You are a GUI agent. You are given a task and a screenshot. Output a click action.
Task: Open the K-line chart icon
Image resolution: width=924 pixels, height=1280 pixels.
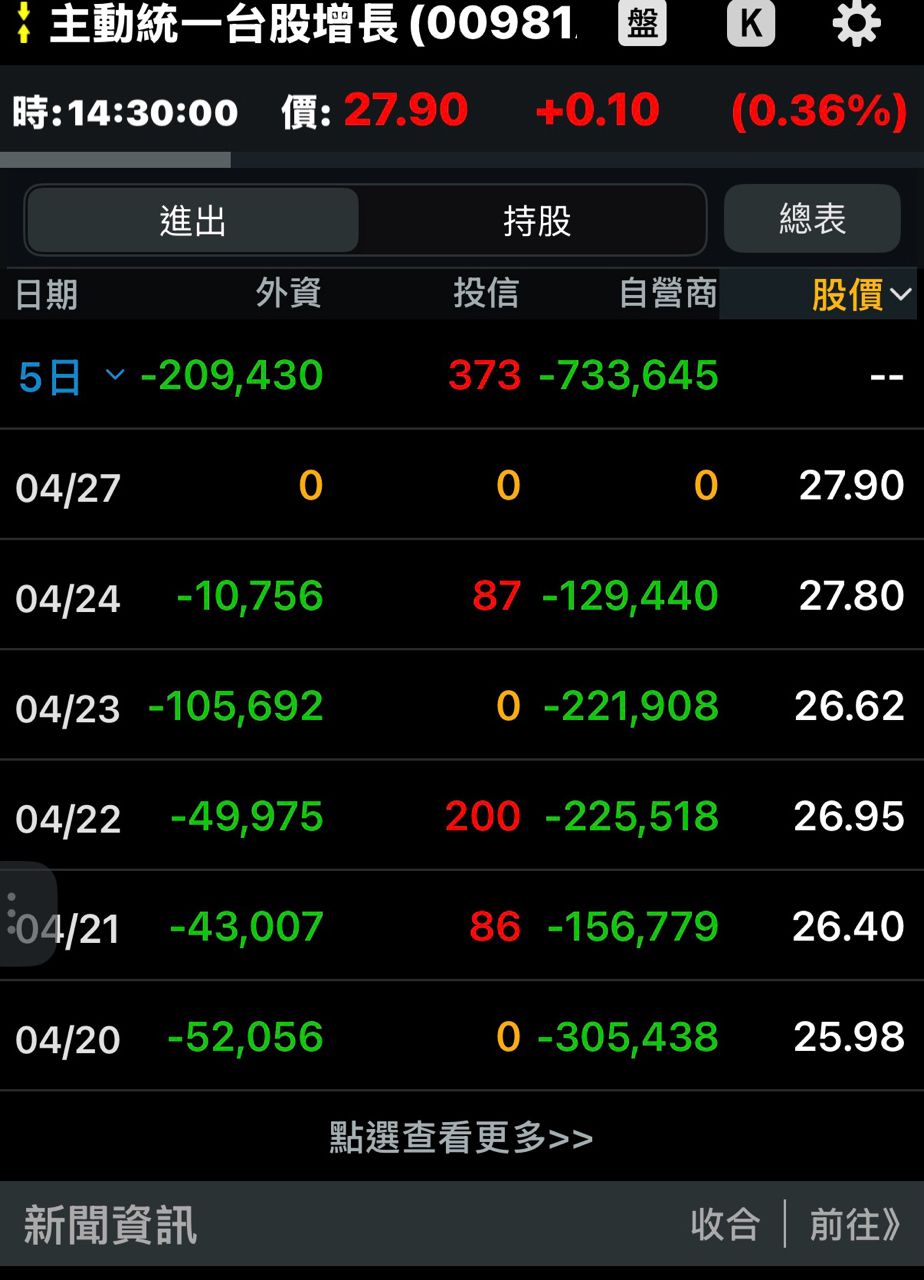751,24
